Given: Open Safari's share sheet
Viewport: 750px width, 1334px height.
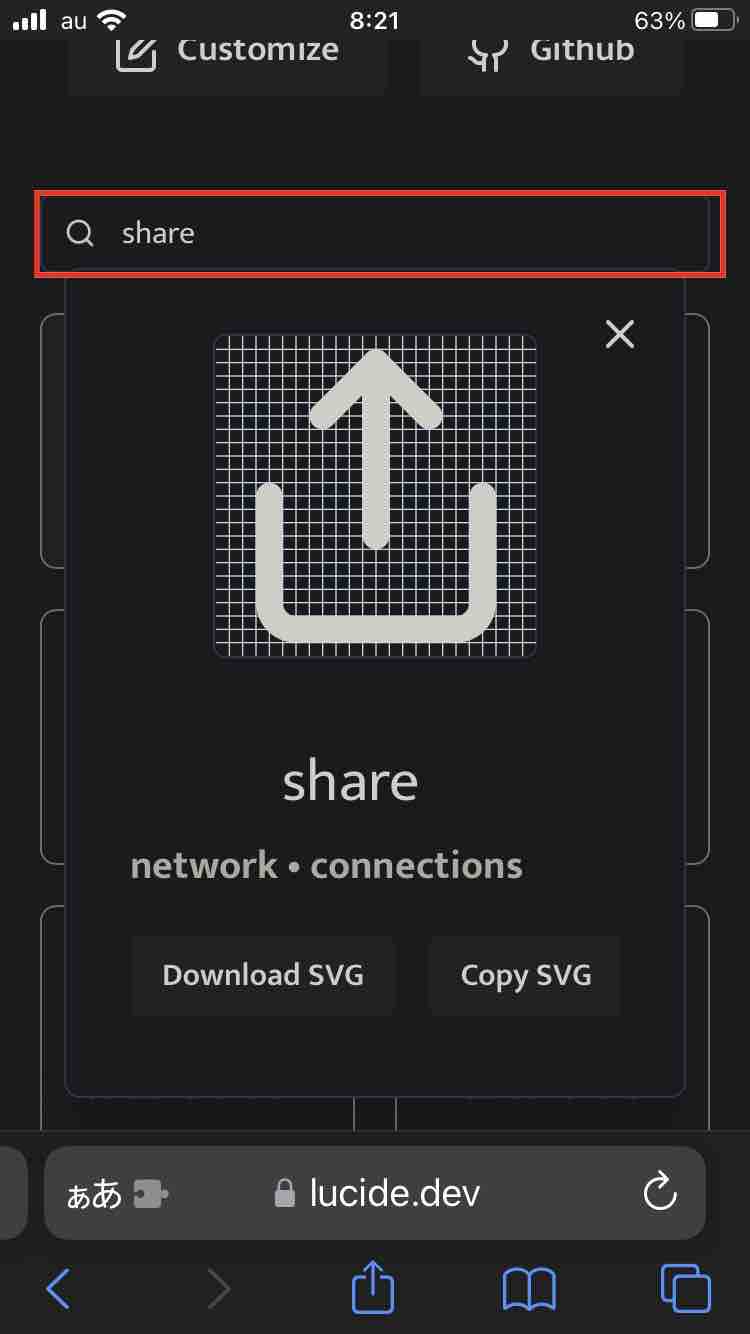Looking at the screenshot, I should coord(373,1287).
